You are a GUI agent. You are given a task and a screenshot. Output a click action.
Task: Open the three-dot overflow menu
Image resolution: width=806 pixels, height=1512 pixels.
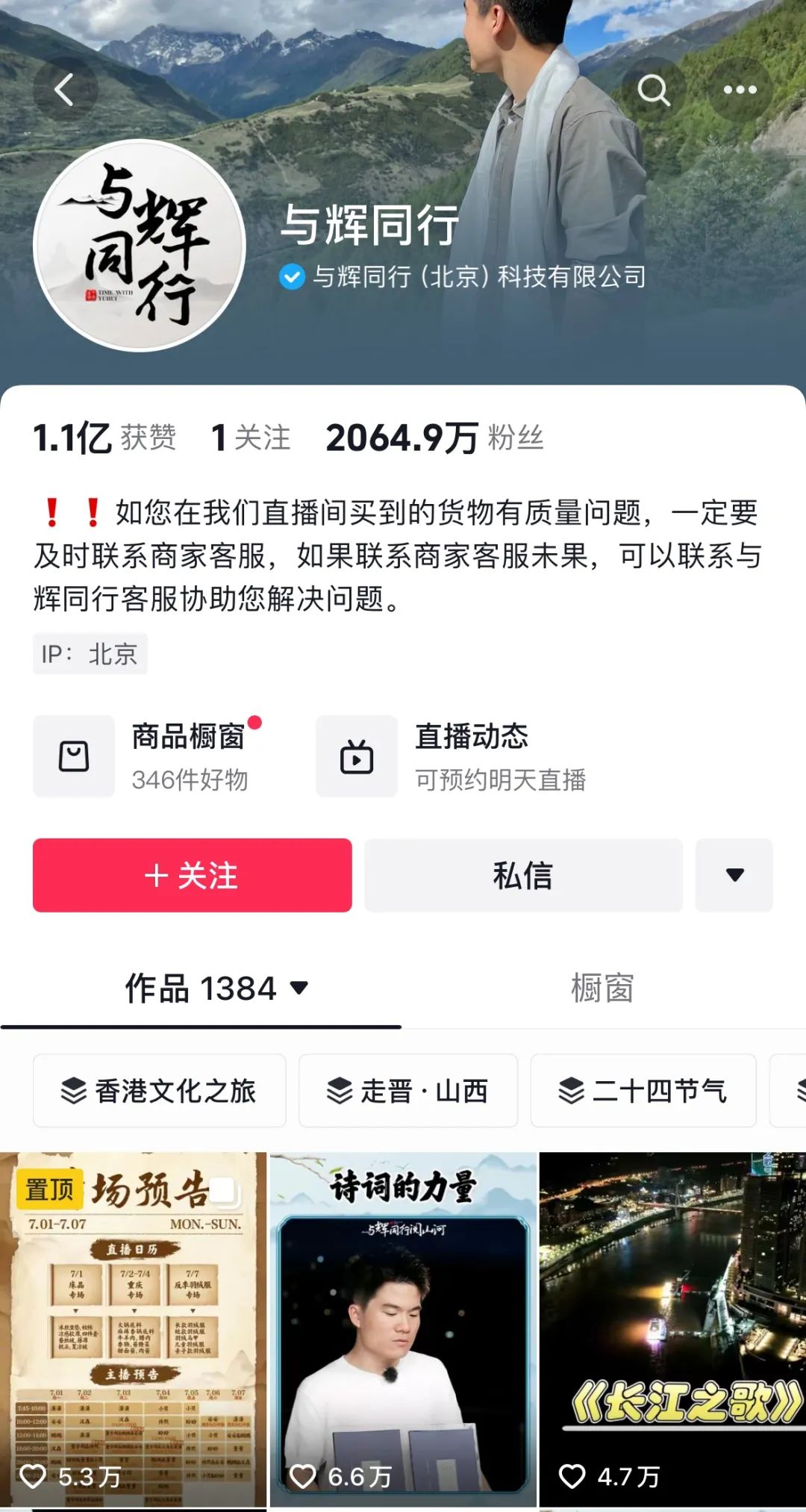tap(740, 90)
